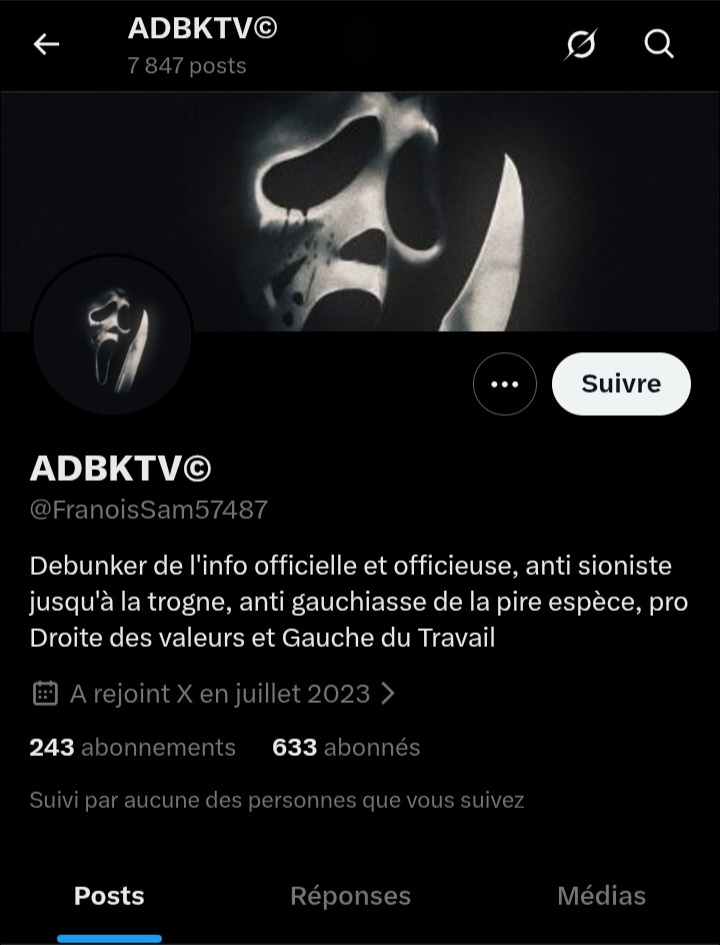Screen dimensions: 720x945
Task: Open the joined X in juillet 2023 details
Action: [214, 694]
